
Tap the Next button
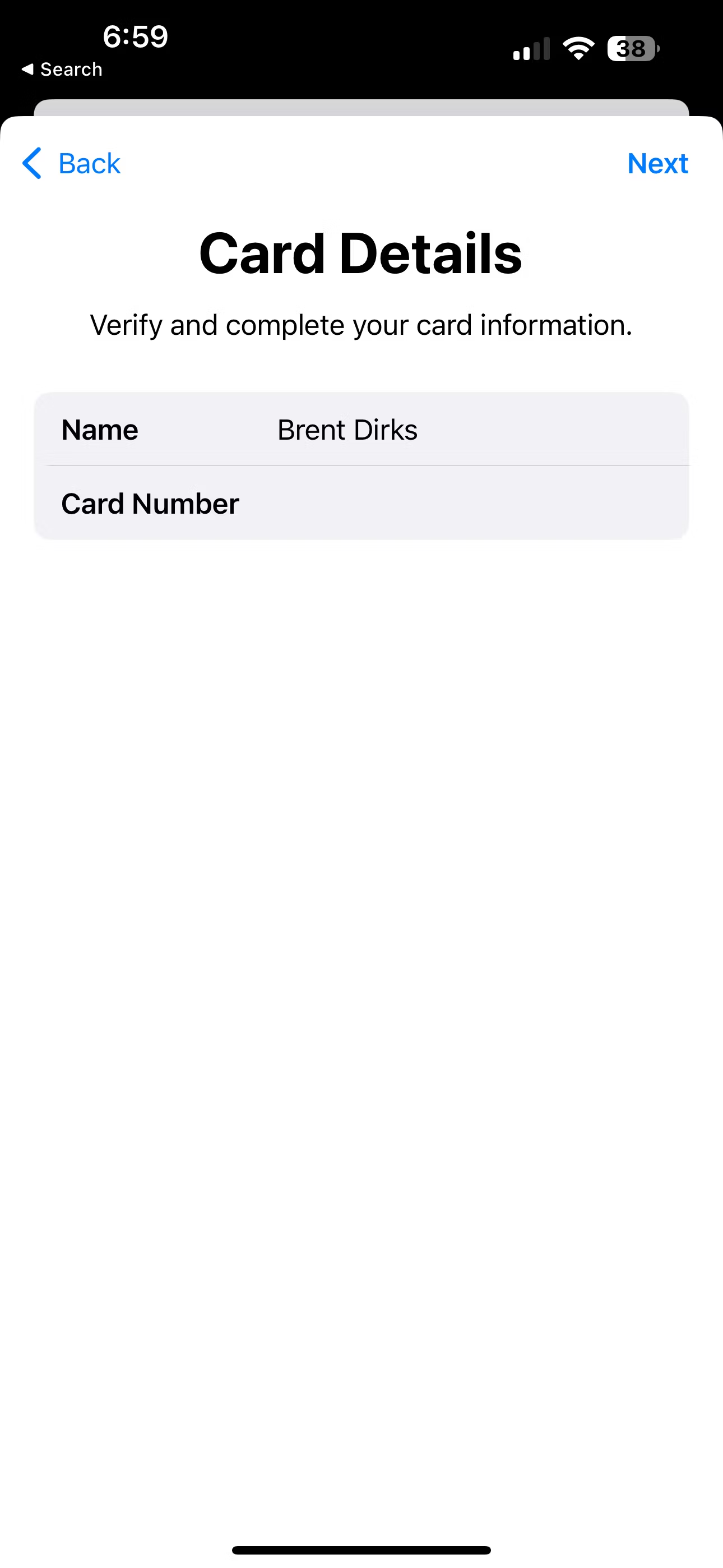coord(658,163)
